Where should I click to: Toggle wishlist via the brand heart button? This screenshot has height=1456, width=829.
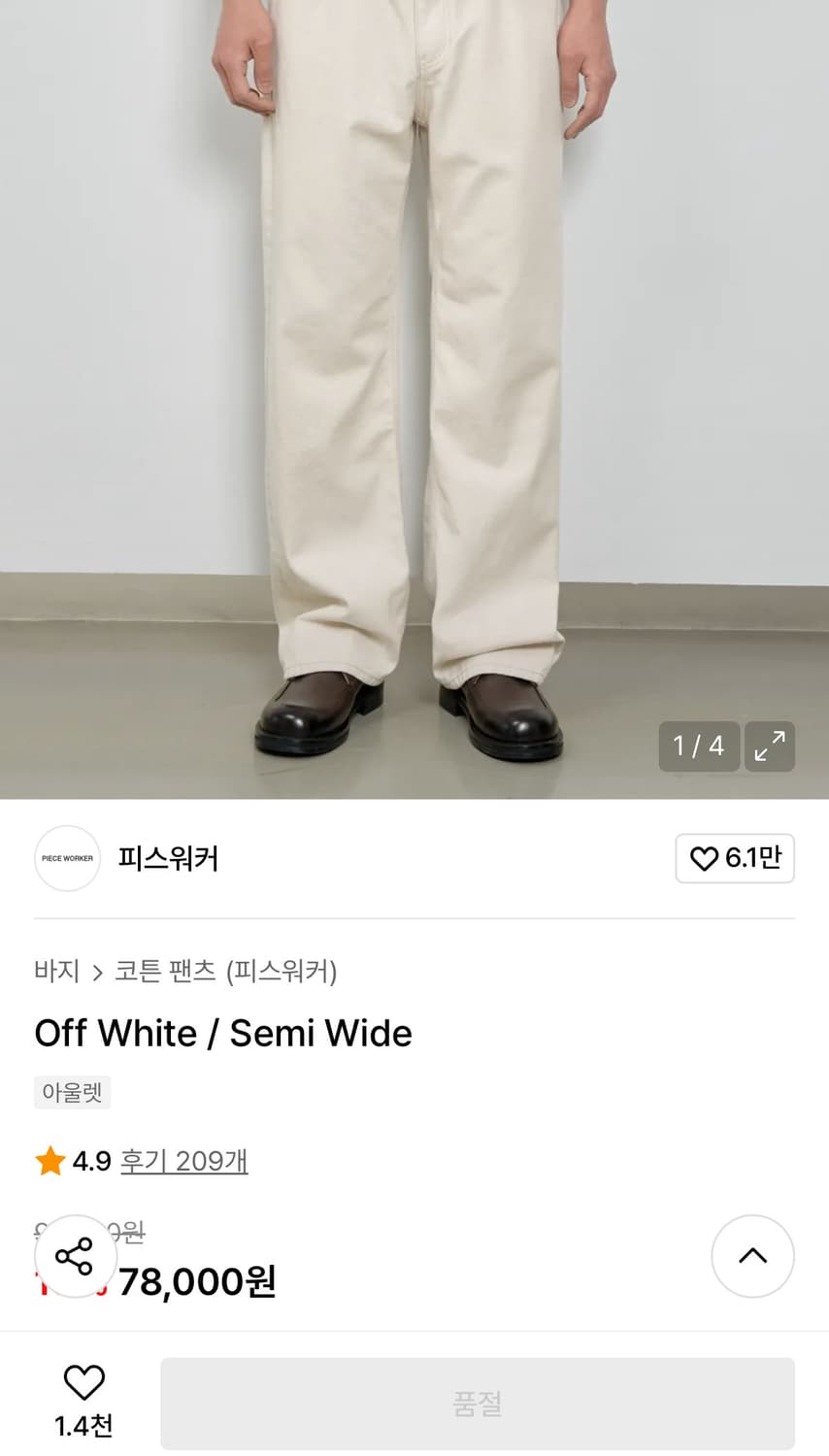[x=735, y=858]
